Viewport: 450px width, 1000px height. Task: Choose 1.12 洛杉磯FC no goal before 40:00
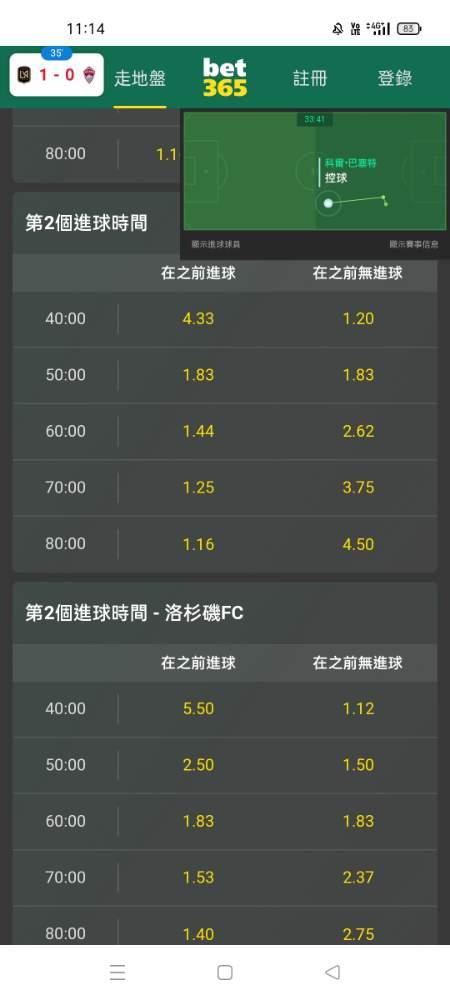pyautogui.click(x=358, y=709)
